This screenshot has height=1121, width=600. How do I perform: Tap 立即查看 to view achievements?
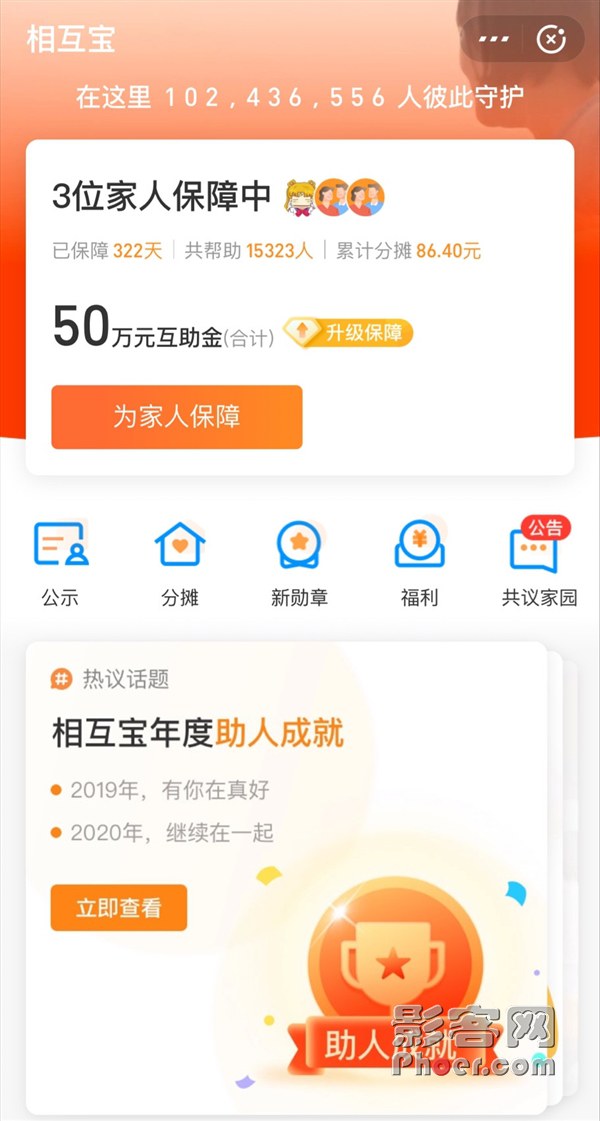click(118, 908)
